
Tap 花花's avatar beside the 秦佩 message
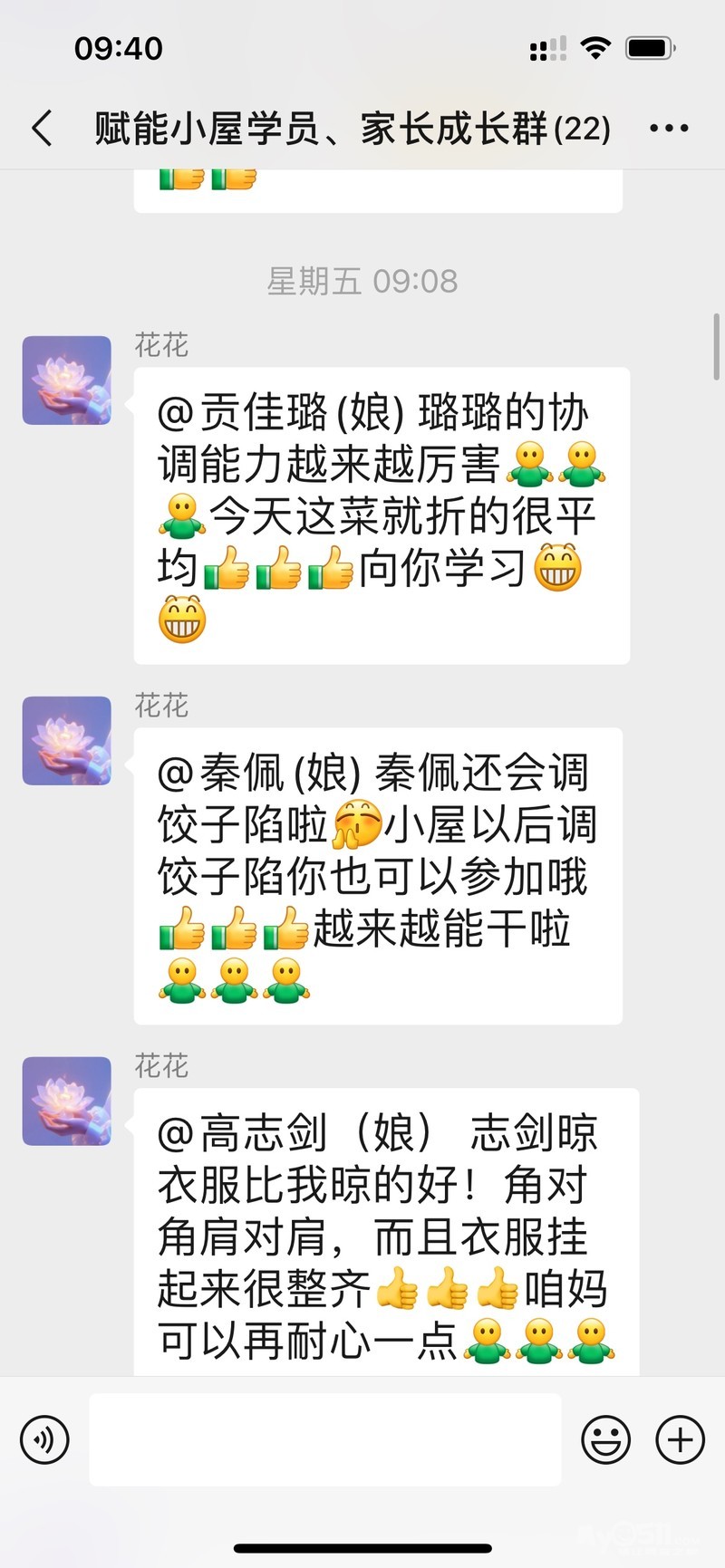click(x=67, y=741)
